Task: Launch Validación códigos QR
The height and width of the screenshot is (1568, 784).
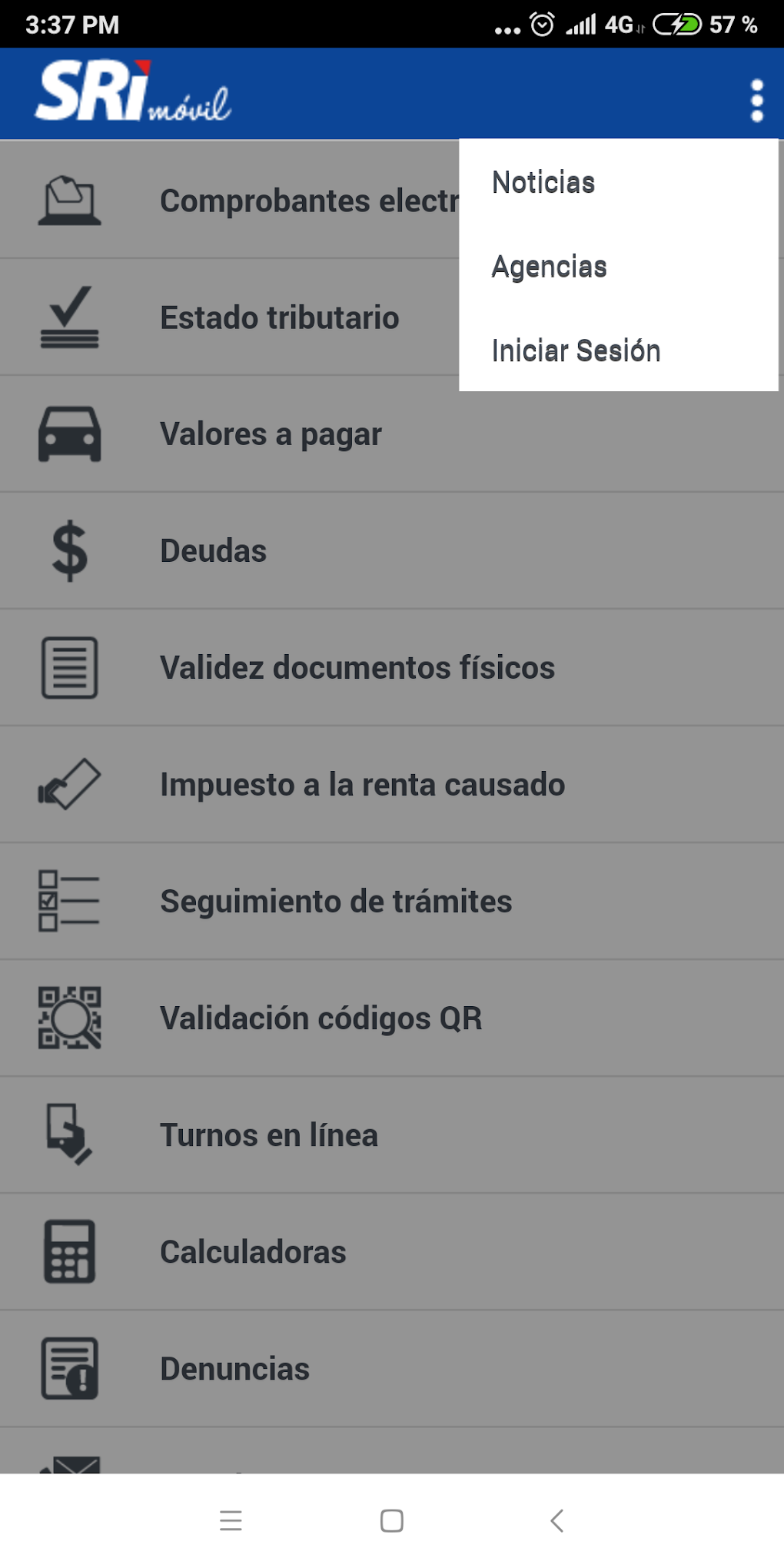Action: (321, 1018)
